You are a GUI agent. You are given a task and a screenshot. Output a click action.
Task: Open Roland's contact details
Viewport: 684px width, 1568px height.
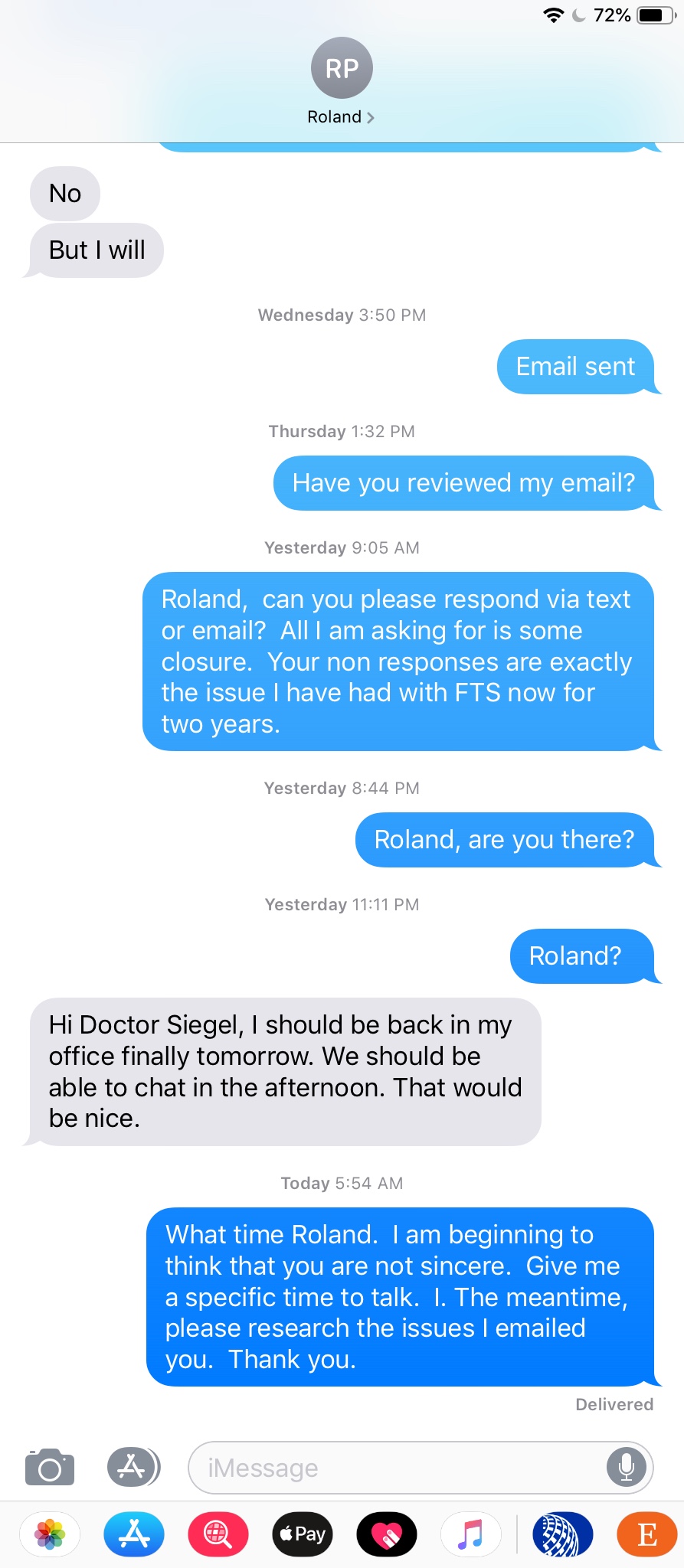coord(341,82)
